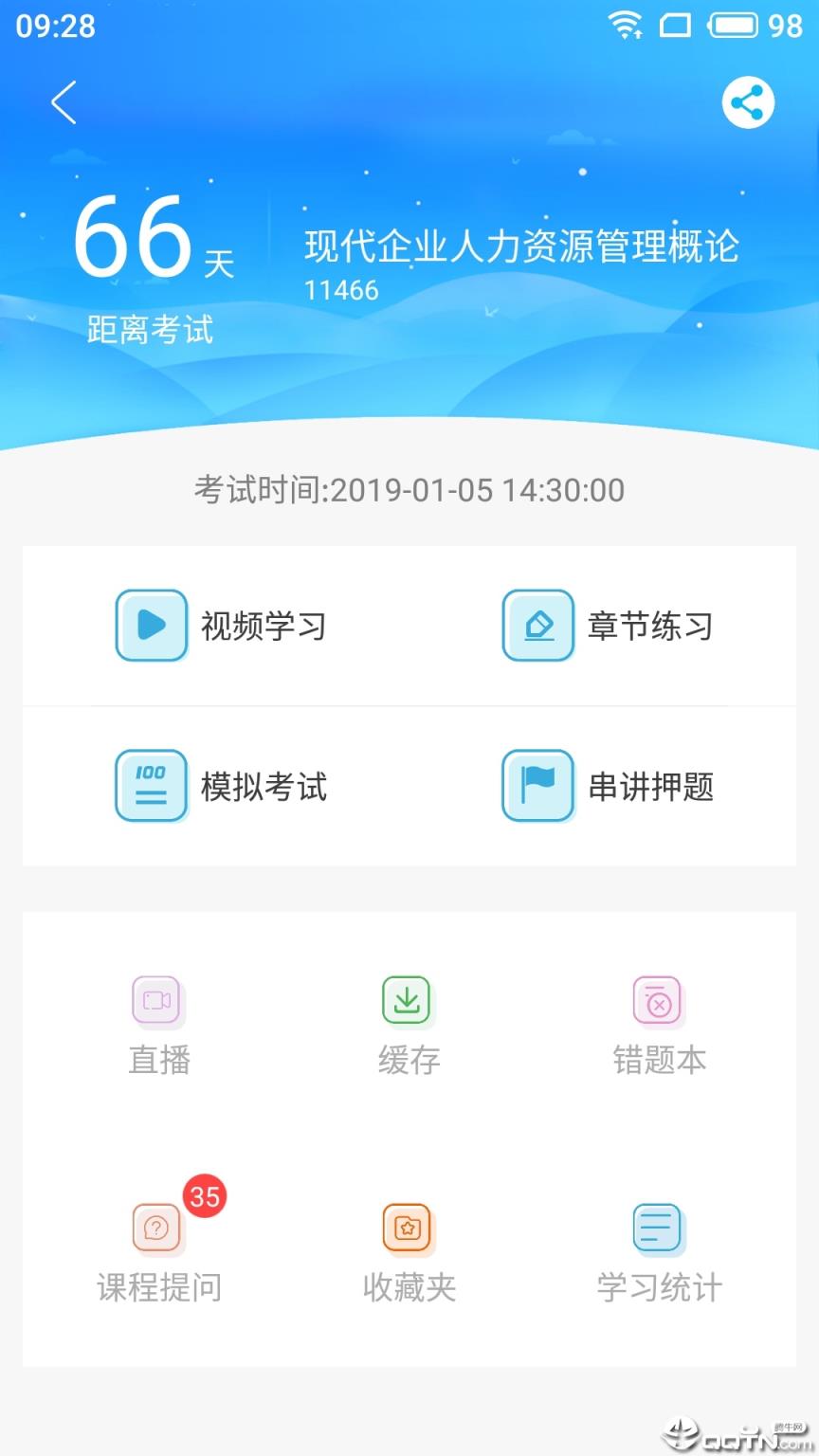Viewport: 819px width, 1456px height.
Task: Open 课程提问 course questions
Action: pyautogui.click(x=158, y=1251)
